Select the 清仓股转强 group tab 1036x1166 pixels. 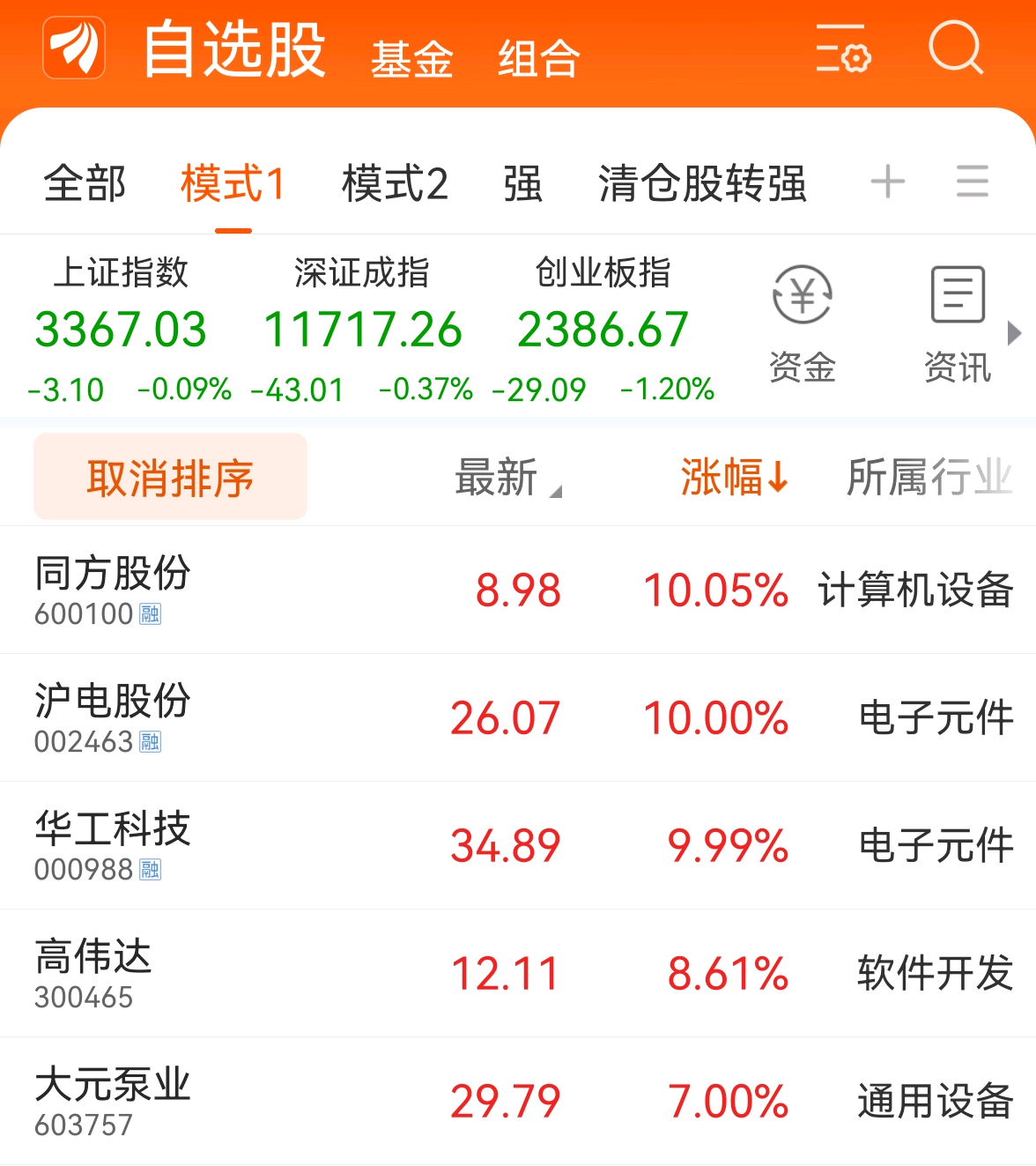[x=702, y=183]
